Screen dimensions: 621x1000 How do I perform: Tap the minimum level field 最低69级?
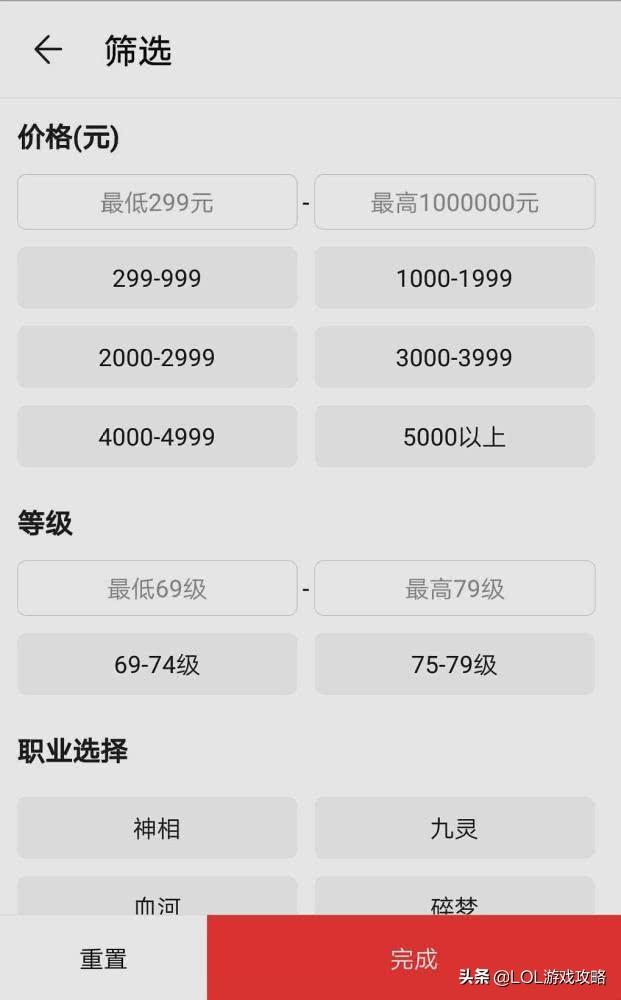pos(157,588)
